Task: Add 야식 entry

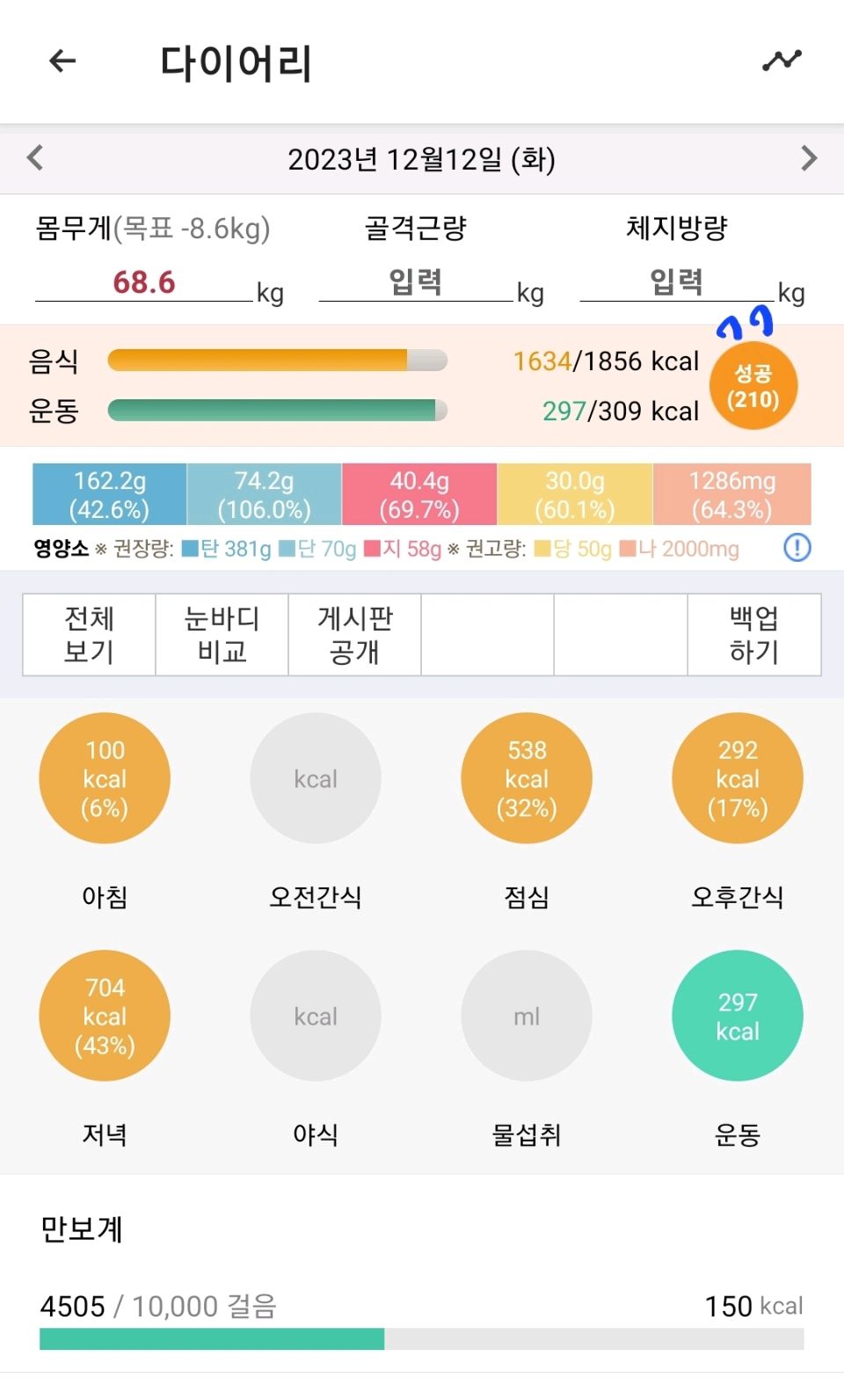Action: pos(316,1016)
